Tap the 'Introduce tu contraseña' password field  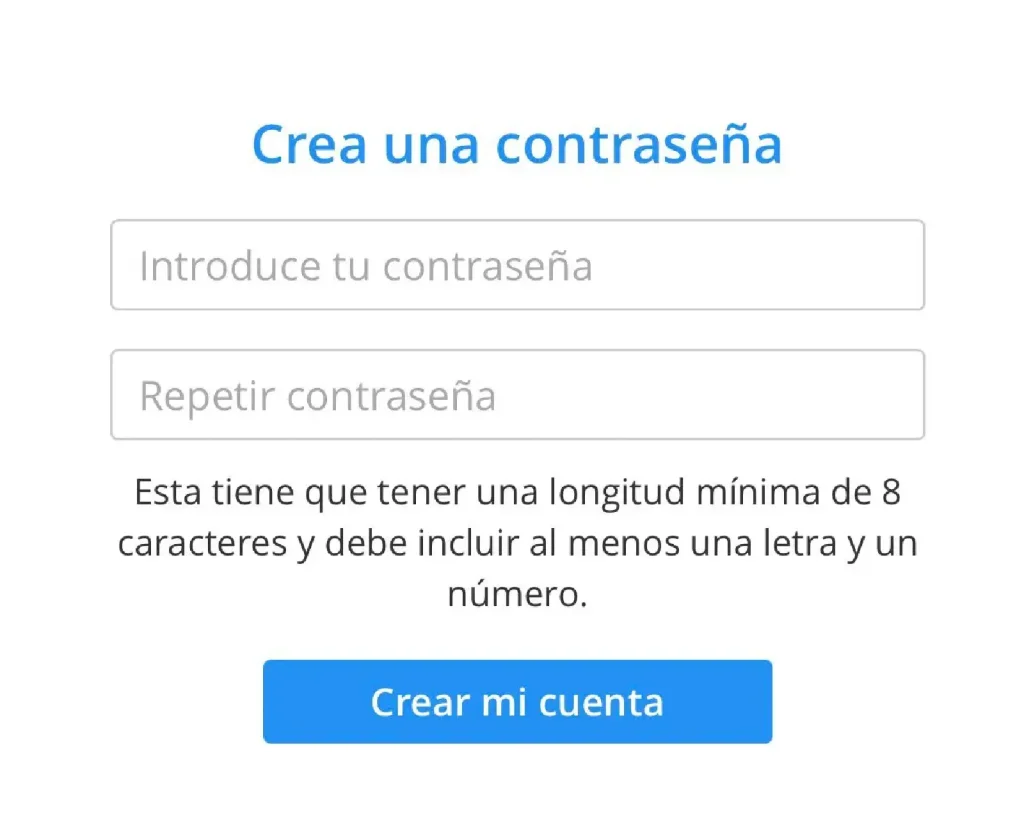[x=517, y=265]
